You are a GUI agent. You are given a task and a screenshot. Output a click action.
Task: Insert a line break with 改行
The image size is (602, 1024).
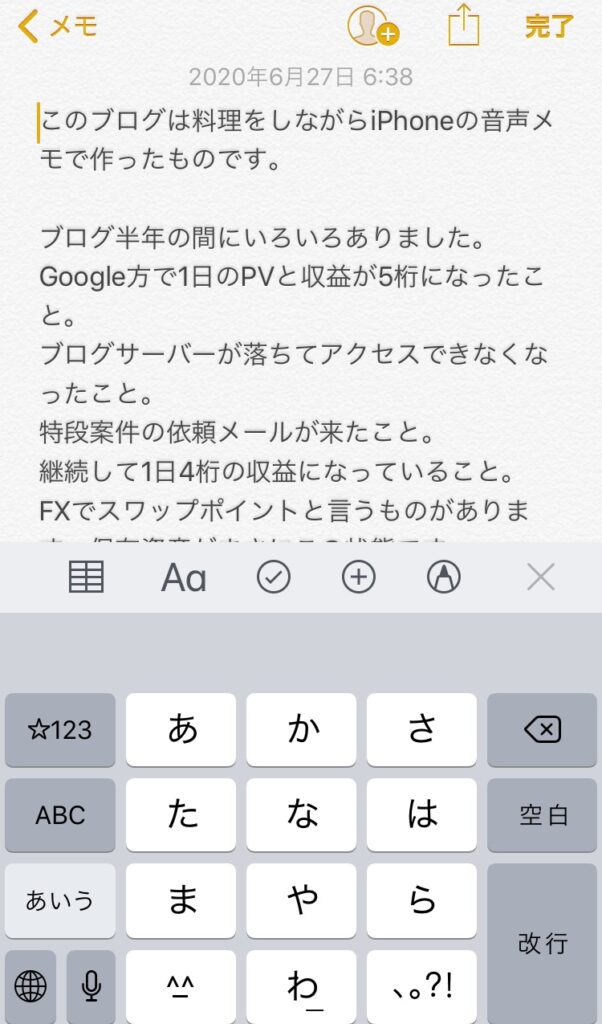(x=542, y=942)
